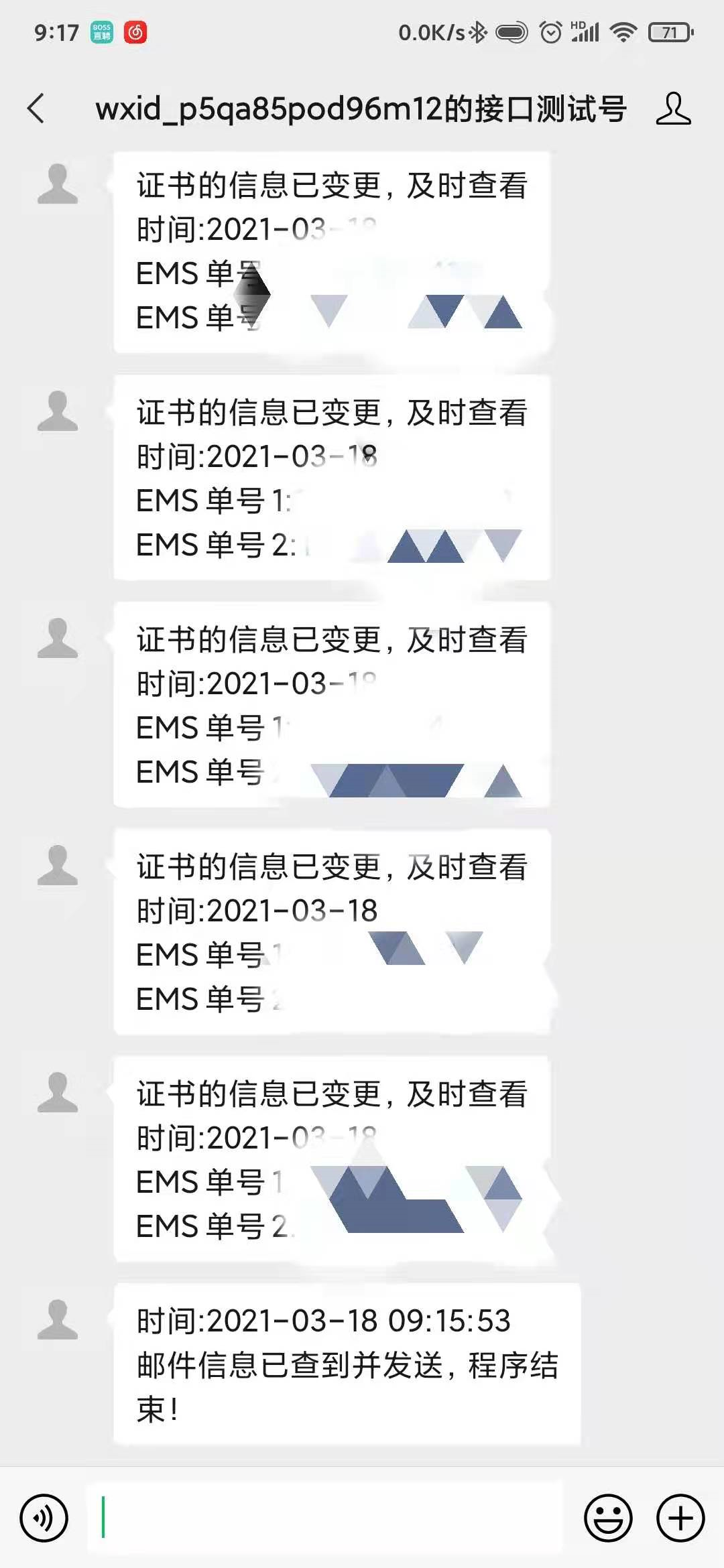Image resolution: width=724 pixels, height=1568 pixels.
Task: Switch to voice input mode
Action: 44,1518
